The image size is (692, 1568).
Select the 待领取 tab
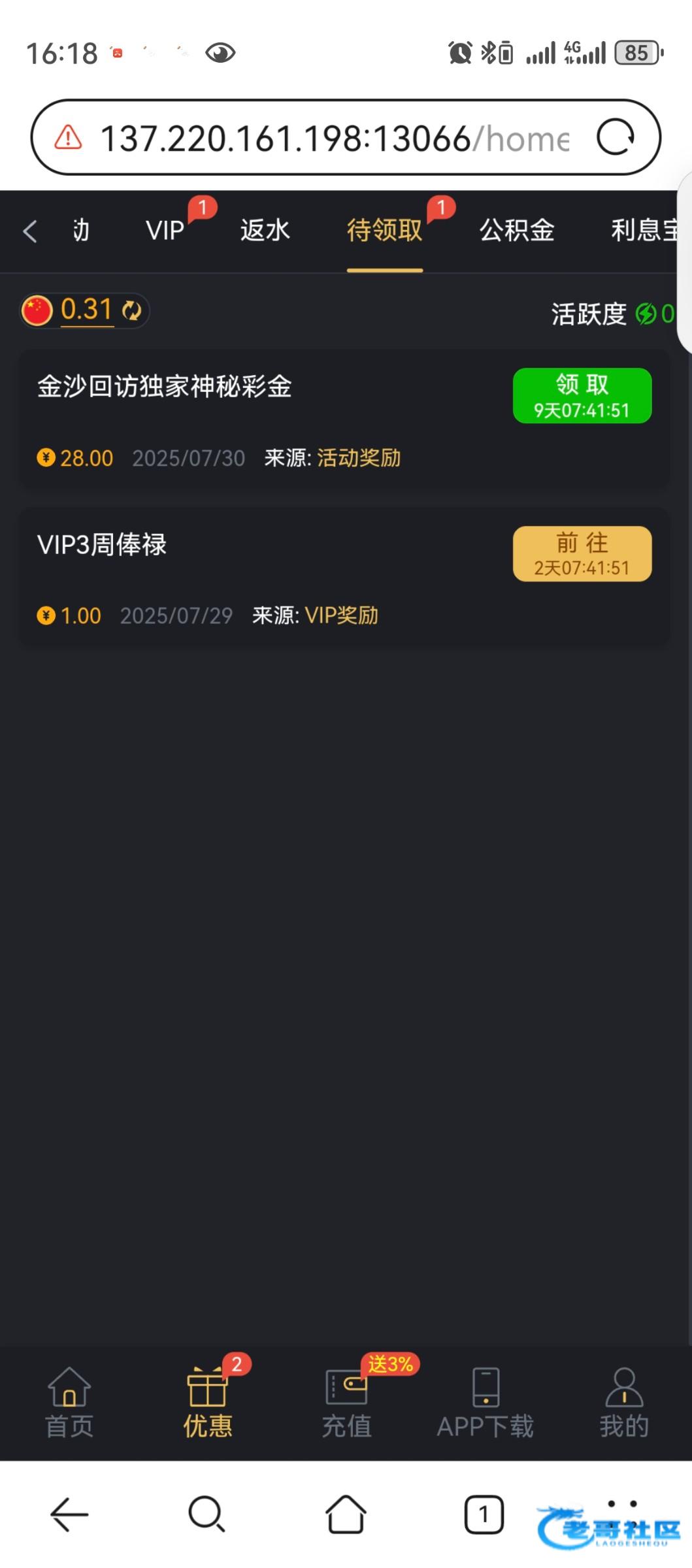385,231
